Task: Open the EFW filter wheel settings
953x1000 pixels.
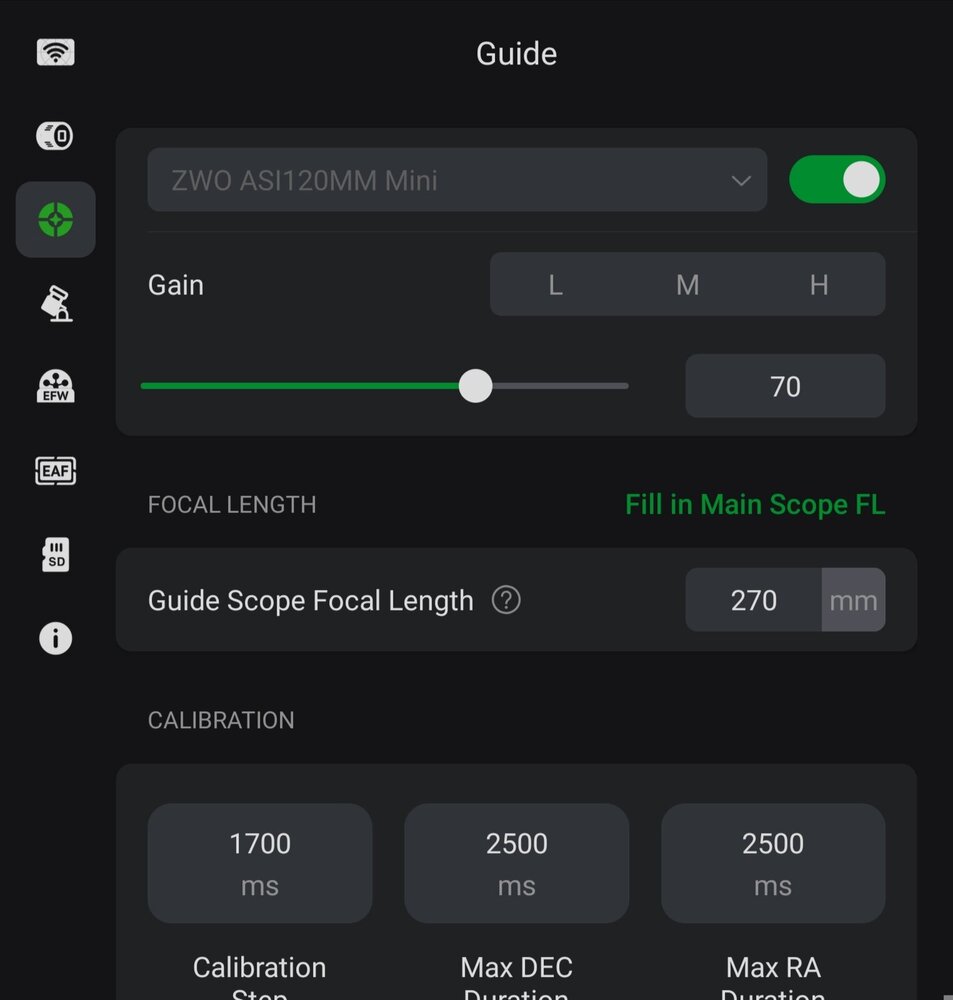Action: (55, 386)
